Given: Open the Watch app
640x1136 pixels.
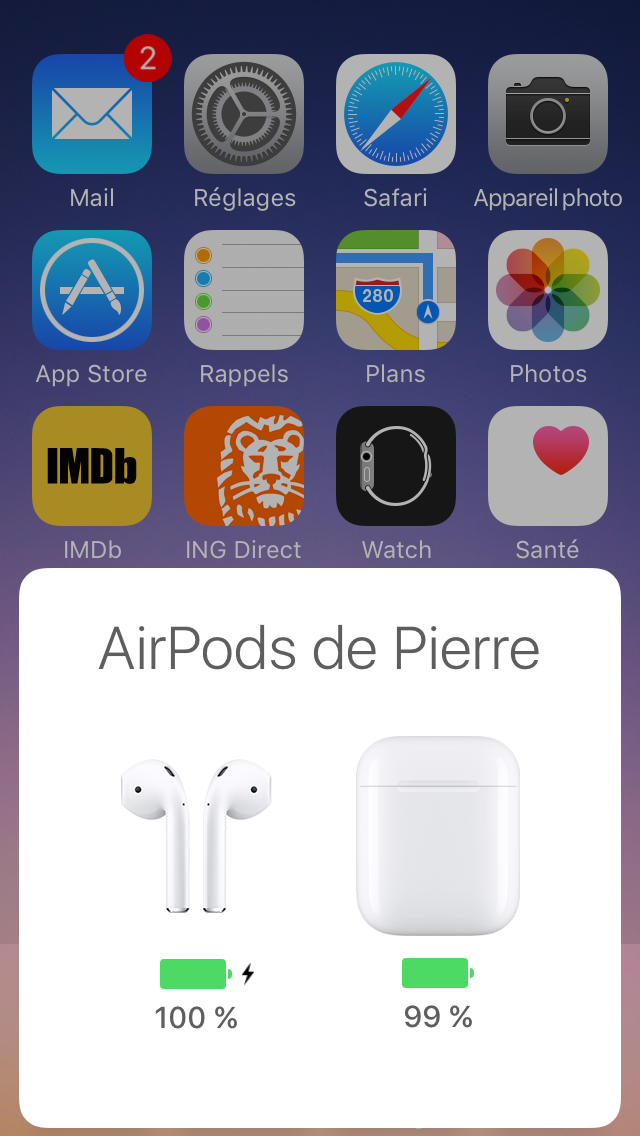Looking at the screenshot, I should click(x=396, y=466).
